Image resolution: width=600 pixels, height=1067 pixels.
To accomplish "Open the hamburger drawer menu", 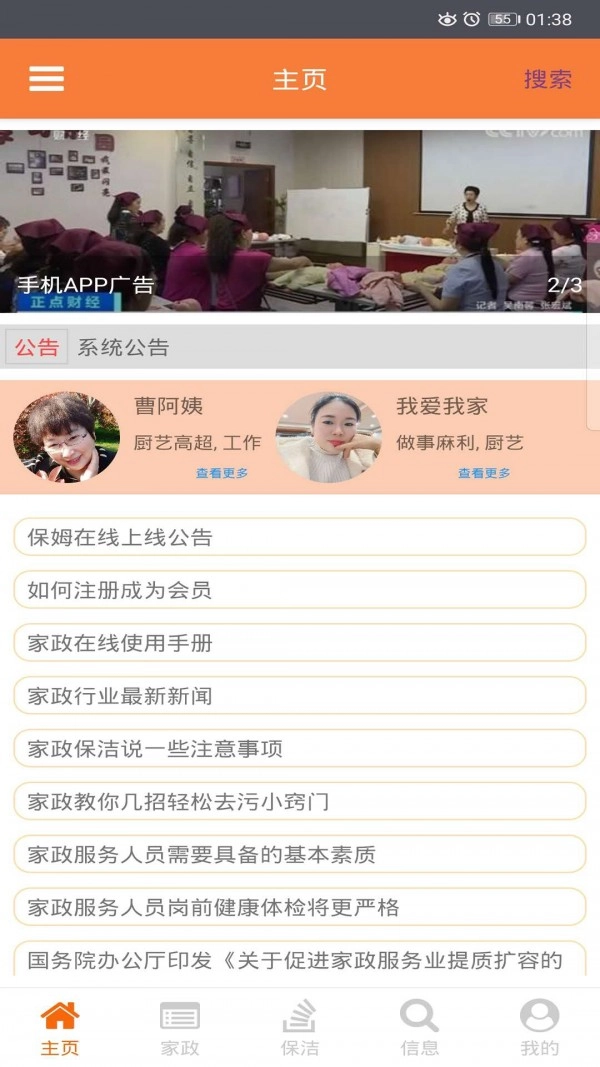I will 46,79.
